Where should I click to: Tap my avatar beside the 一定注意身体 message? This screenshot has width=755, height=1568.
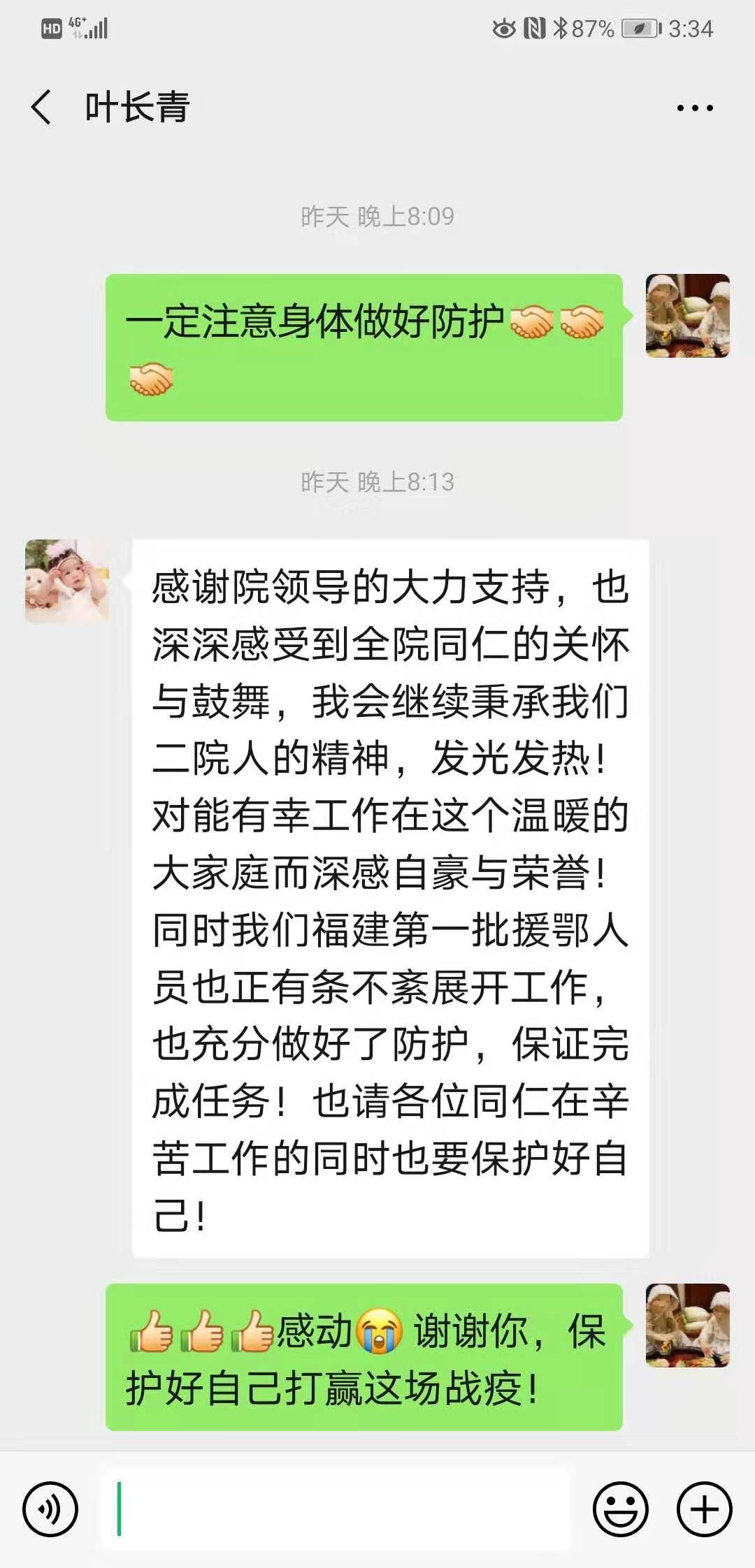pyautogui.click(x=687, y=316)
